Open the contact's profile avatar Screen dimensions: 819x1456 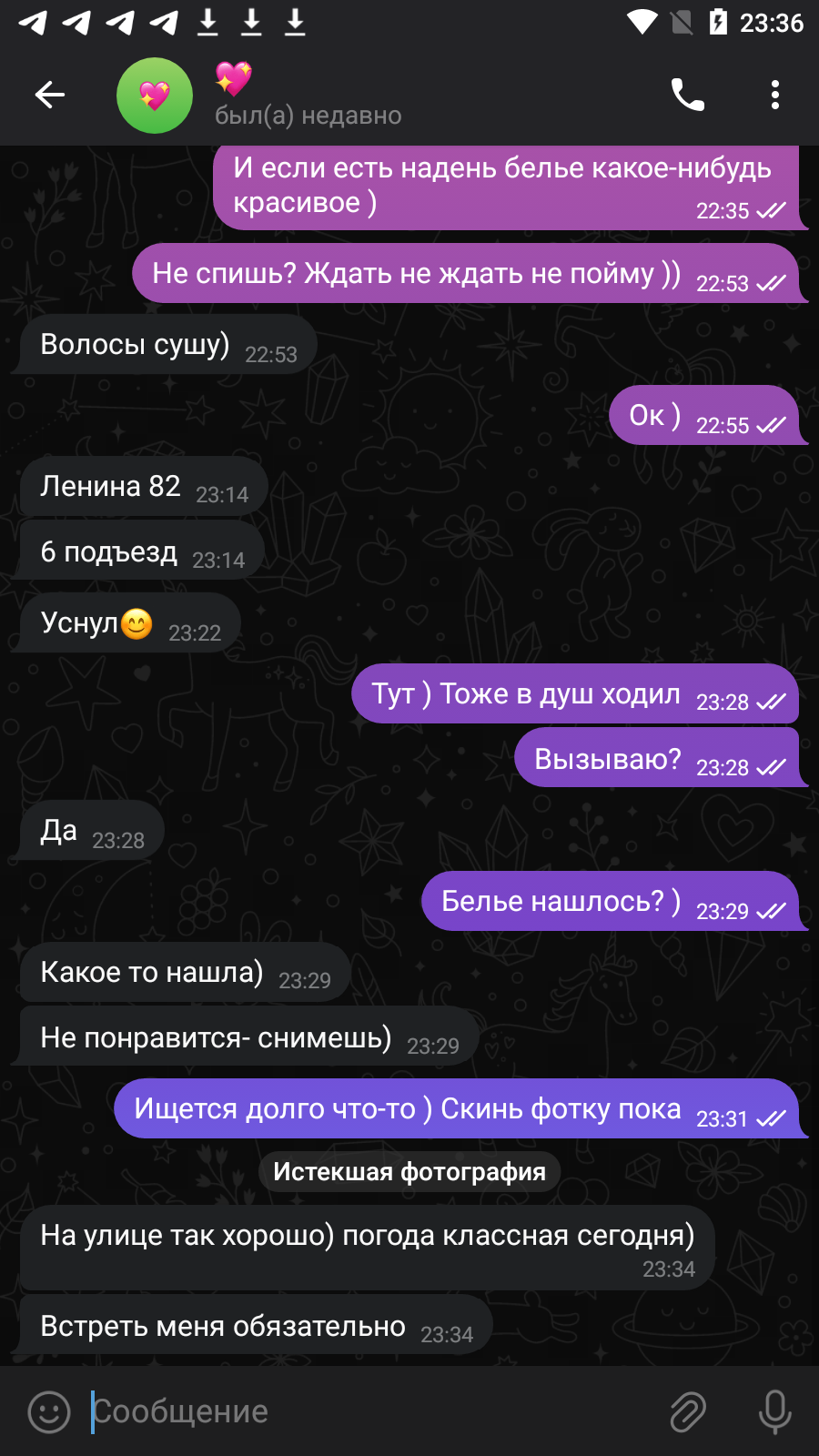point(155,96)
